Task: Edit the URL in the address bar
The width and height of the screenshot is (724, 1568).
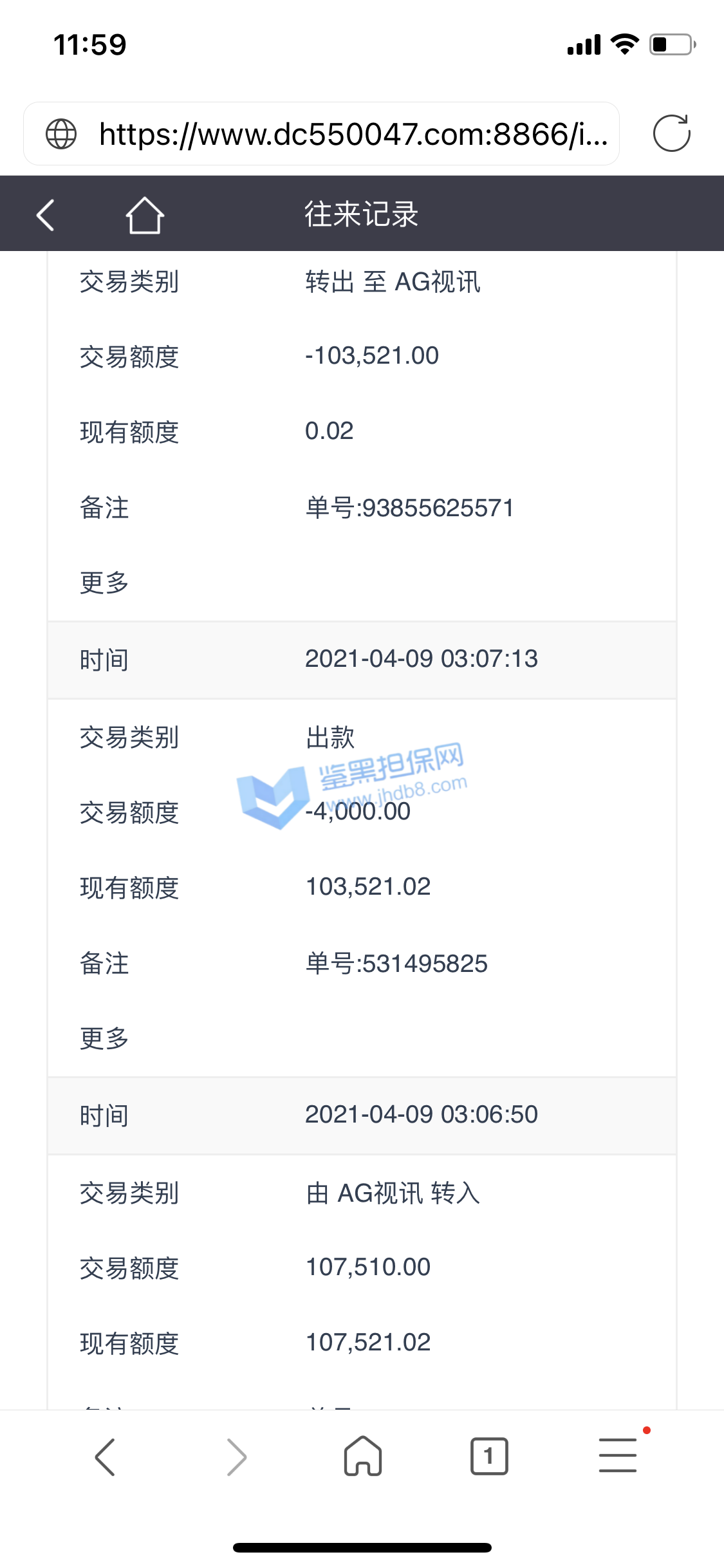Action: [353, 134]
